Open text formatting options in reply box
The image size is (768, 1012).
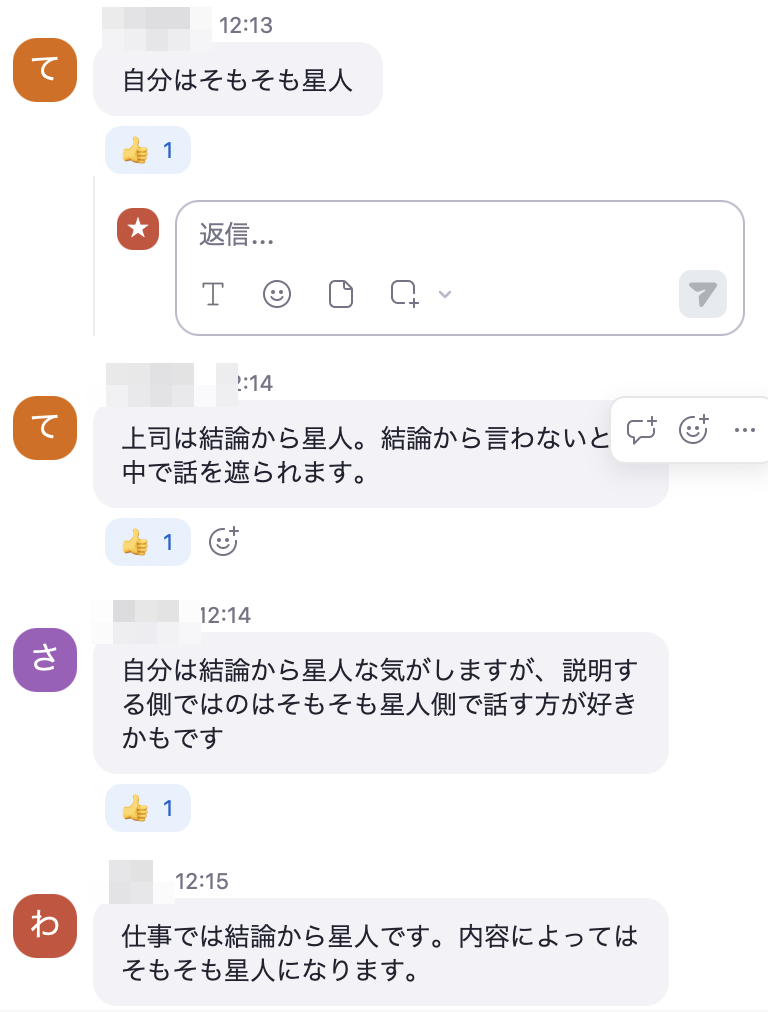[x=213, y=294]
